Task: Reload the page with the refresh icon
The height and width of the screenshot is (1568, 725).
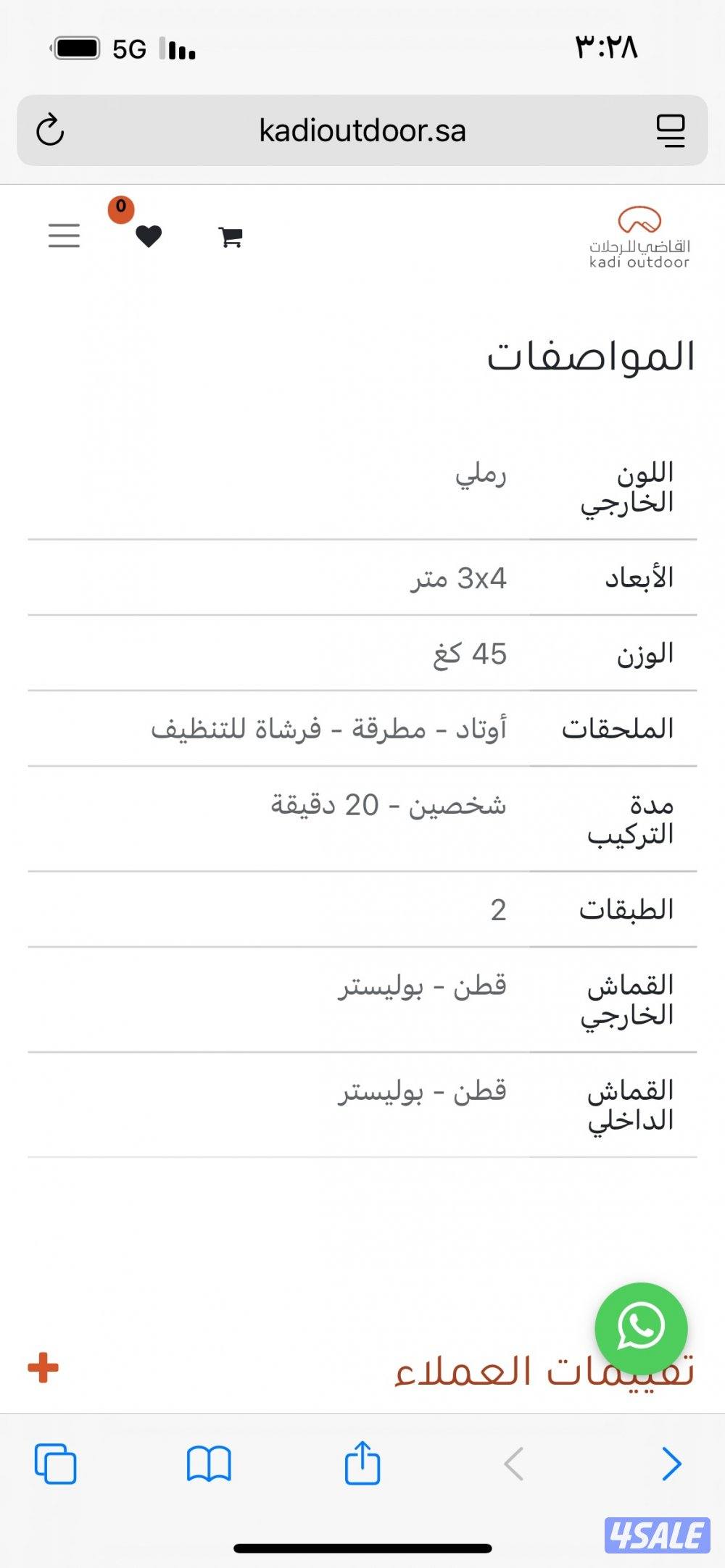Action: point(49,130)
